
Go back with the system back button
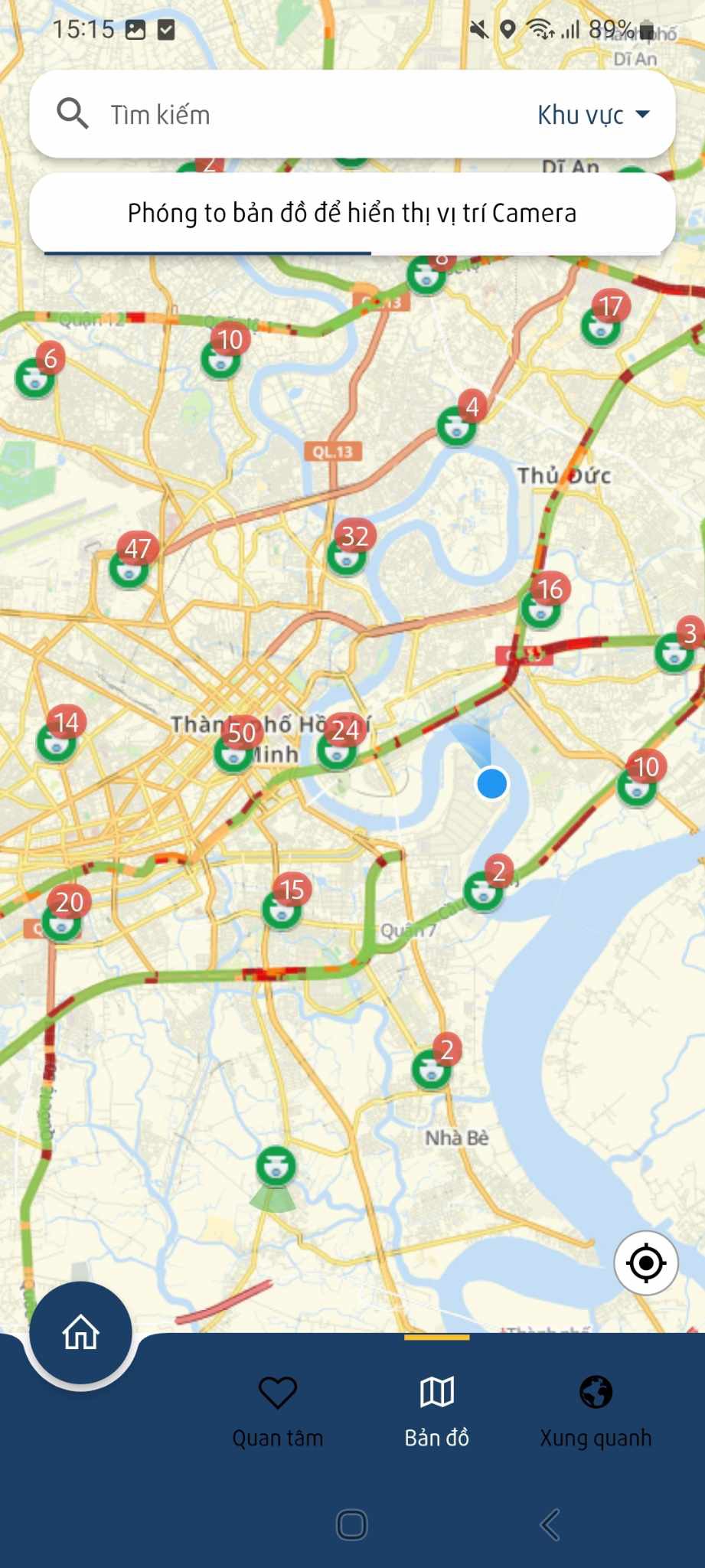click(550, 1524)
